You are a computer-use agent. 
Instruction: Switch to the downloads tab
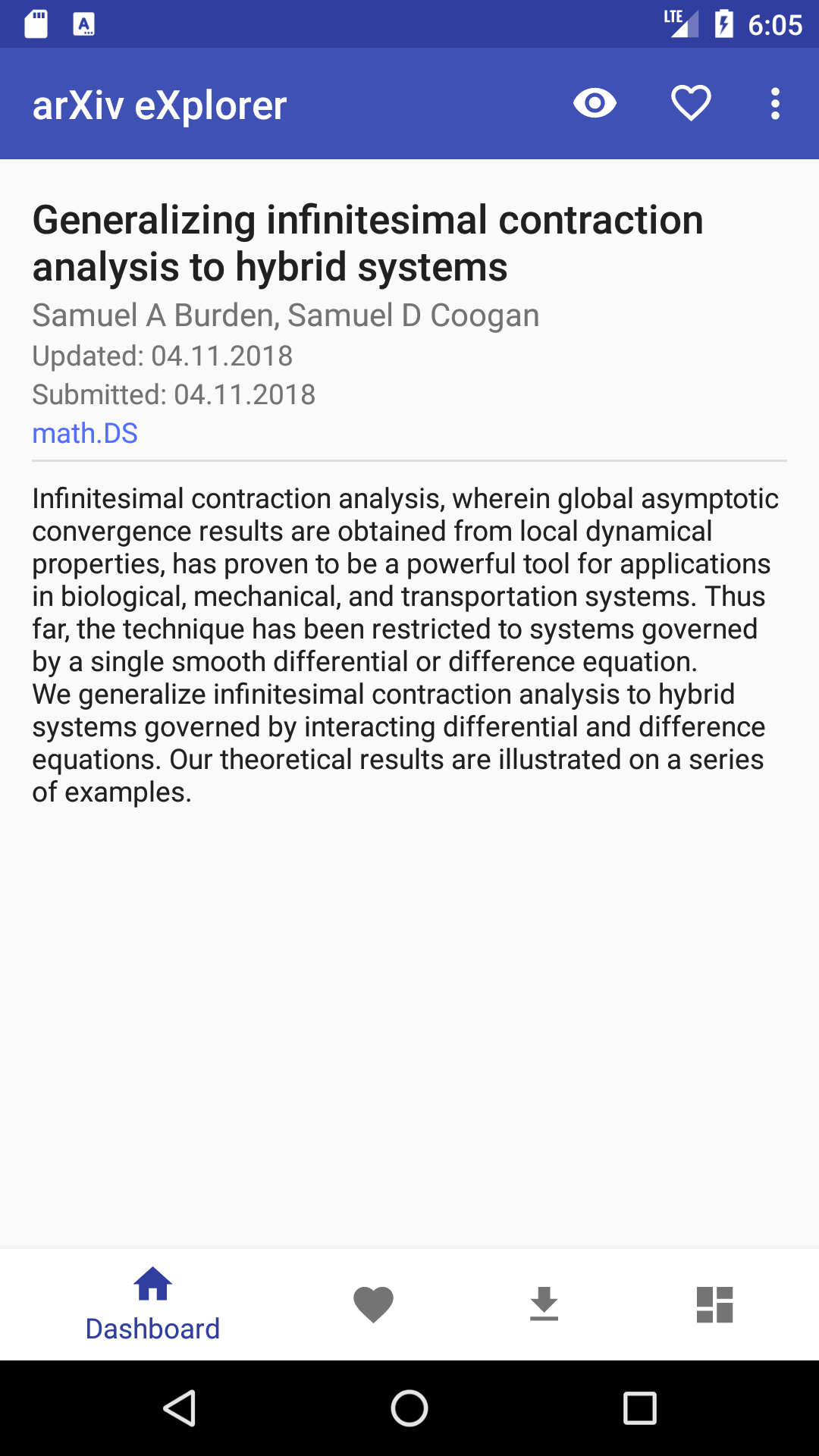(x=544, y=1304)
